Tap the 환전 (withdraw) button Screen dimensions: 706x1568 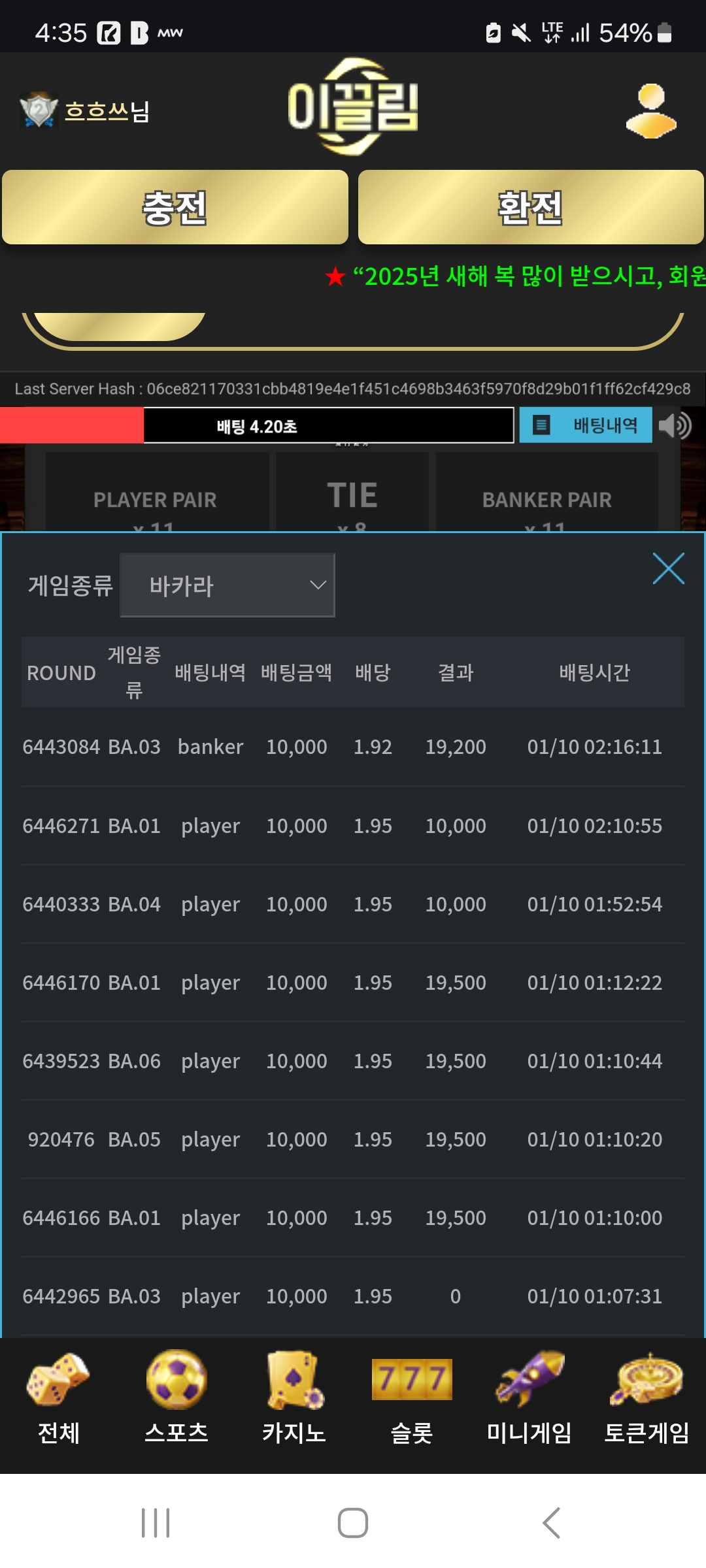coord(531,208)
